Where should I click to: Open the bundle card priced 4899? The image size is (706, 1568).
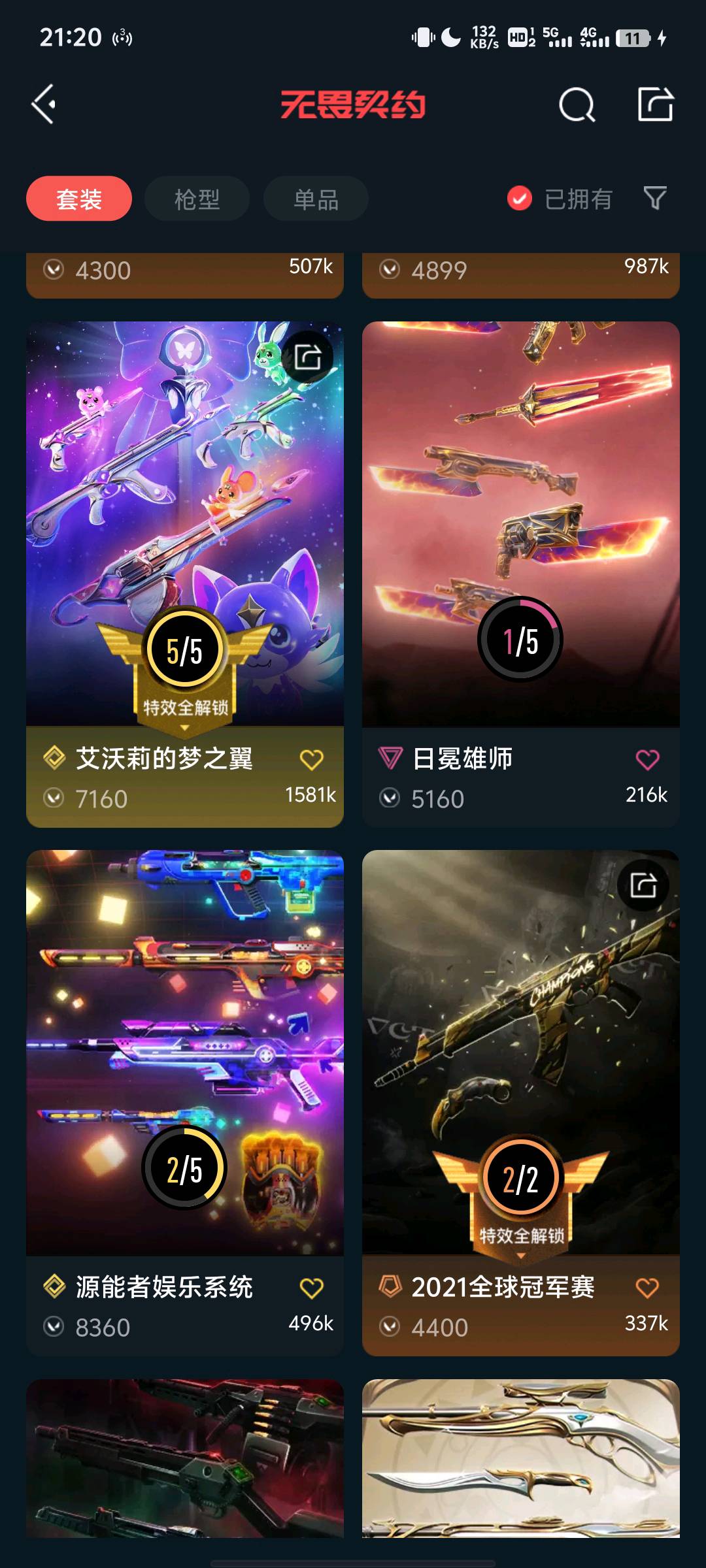[521, 276]
